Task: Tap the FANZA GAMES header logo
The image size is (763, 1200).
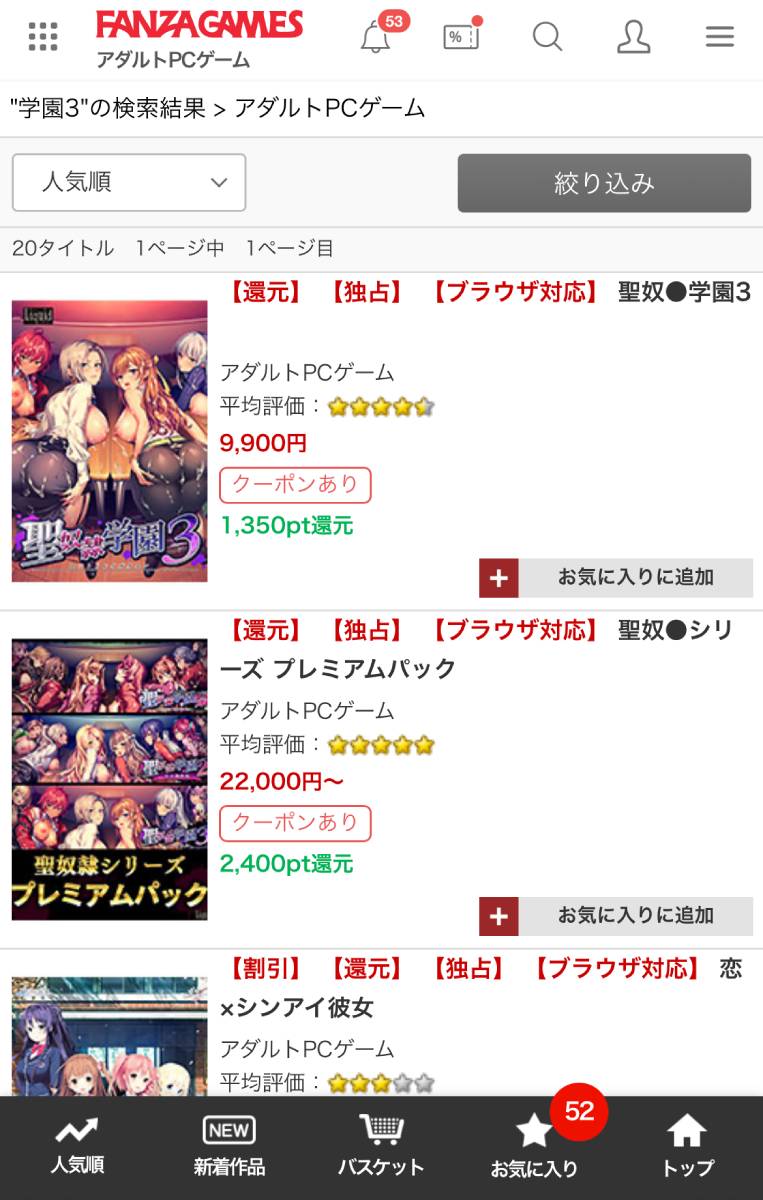Action: (x=198, y=26)
